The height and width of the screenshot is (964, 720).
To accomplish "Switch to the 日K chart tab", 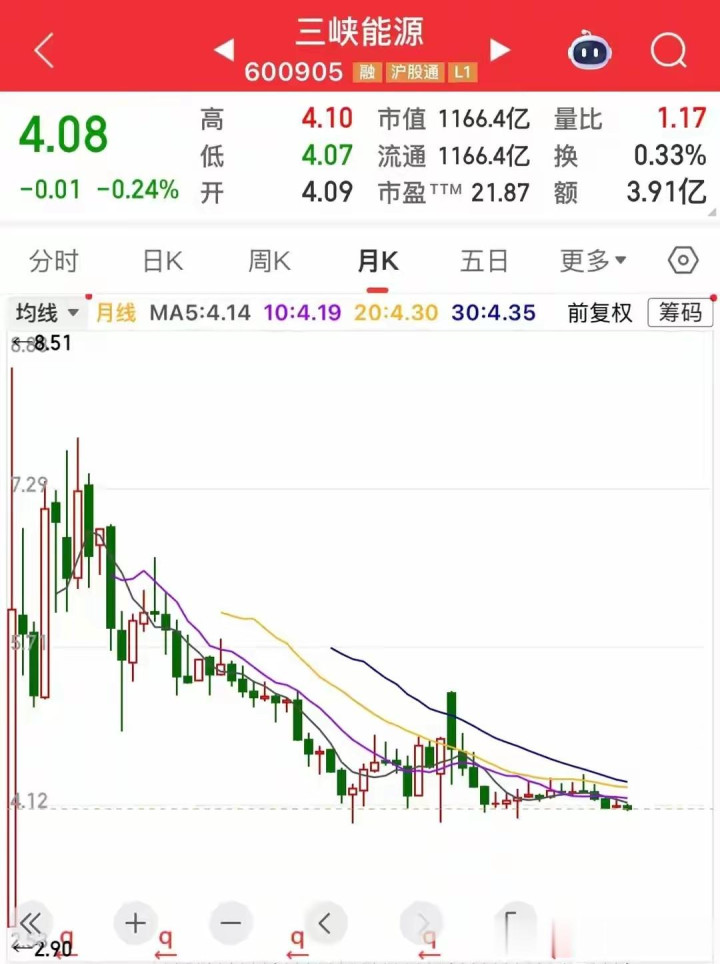I will click(162, 262).
